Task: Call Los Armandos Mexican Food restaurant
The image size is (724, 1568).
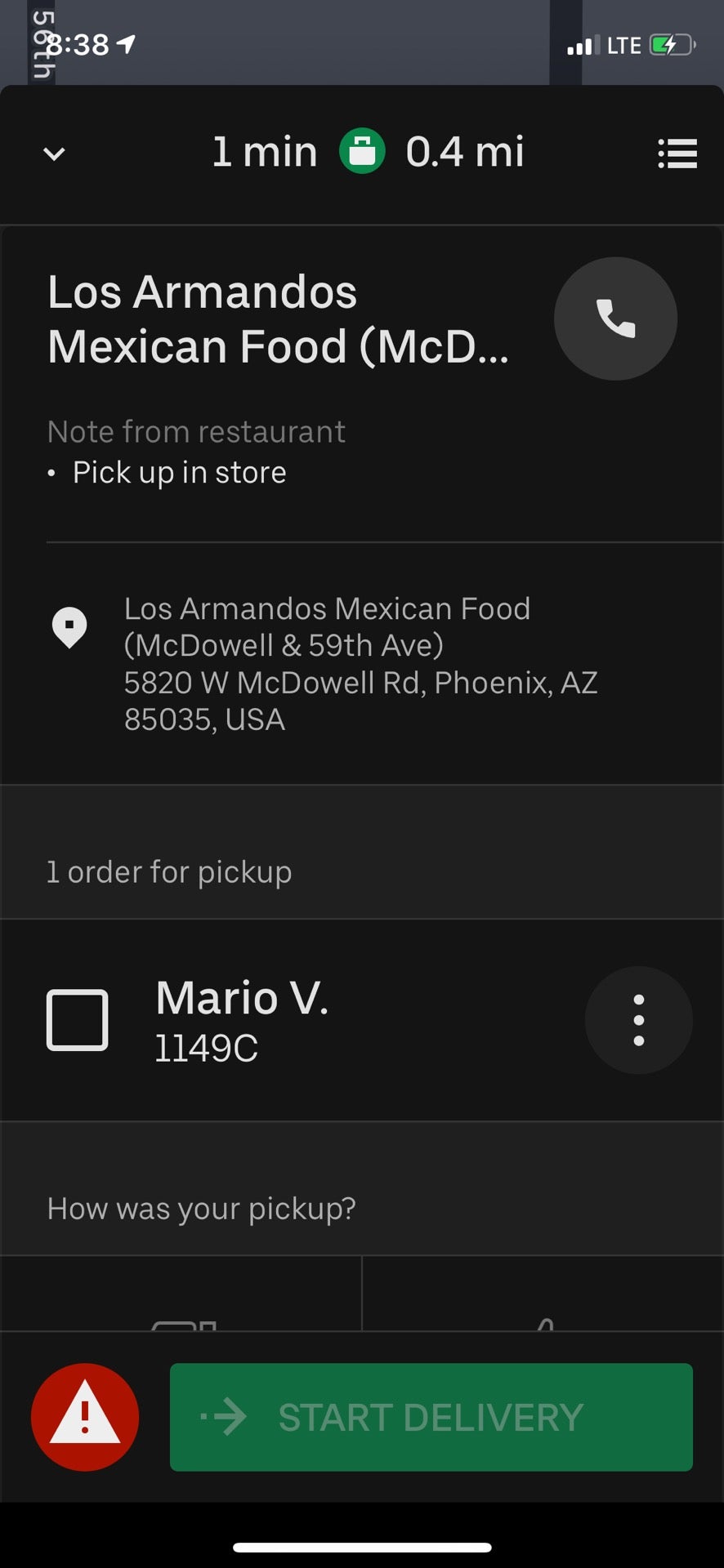Action: 615,318
